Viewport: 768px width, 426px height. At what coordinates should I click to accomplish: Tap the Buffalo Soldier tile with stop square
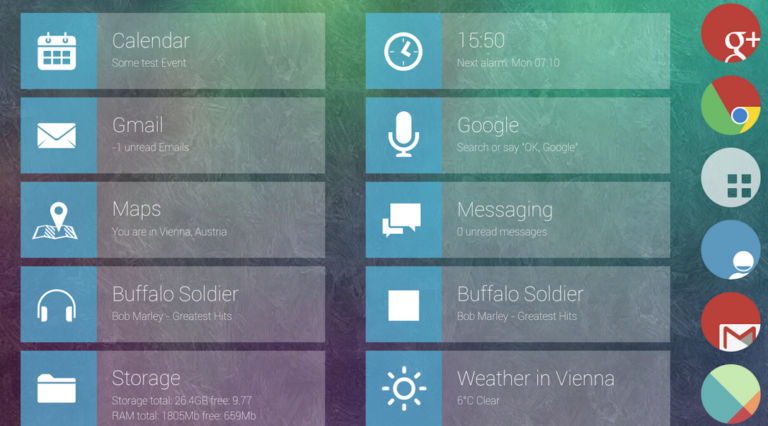click(517, 304)
